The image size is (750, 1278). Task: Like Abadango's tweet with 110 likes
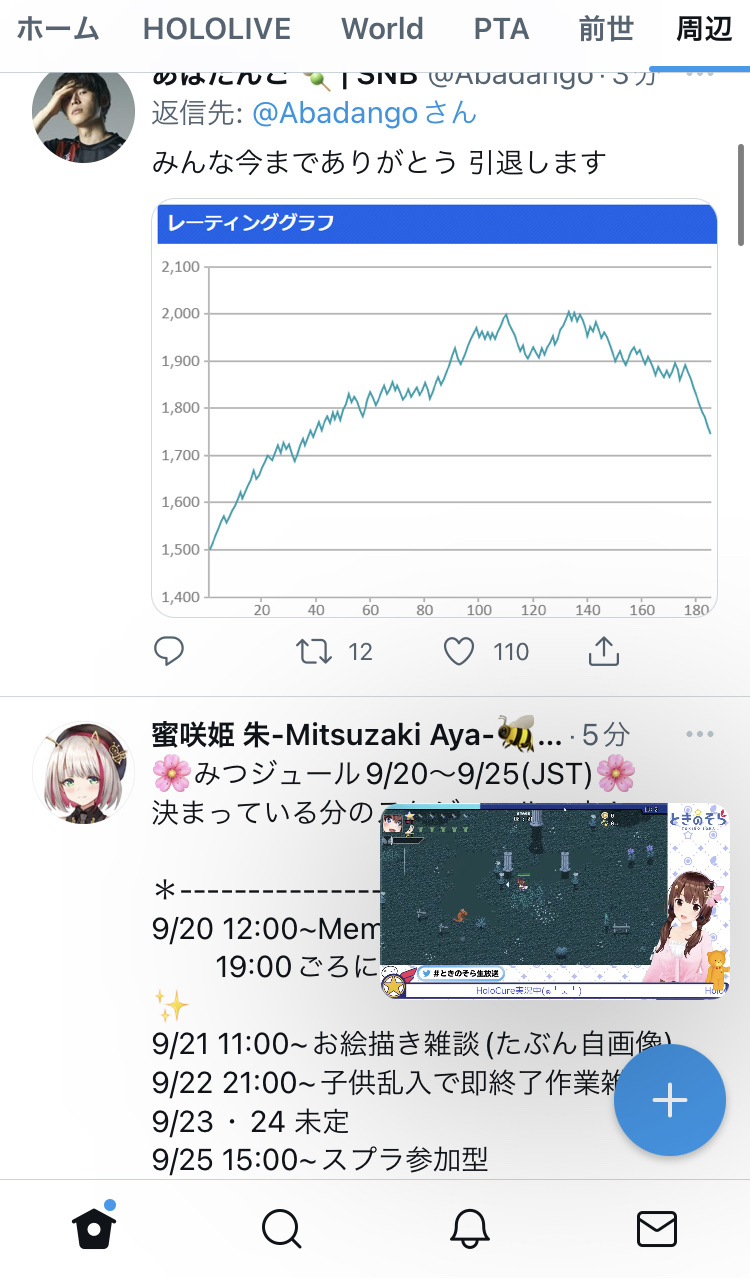[459, 652]
